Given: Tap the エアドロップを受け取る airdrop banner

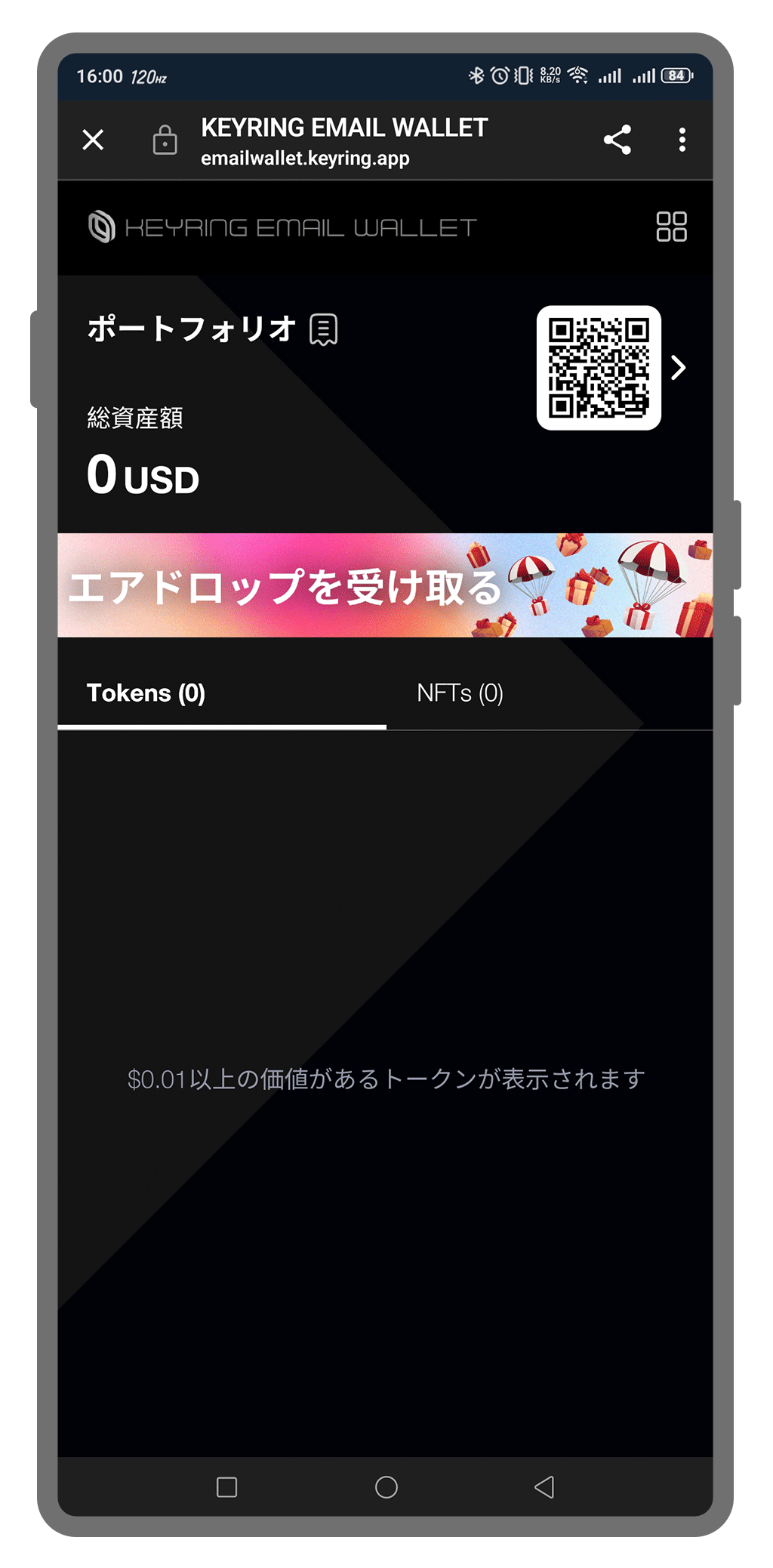Looking at the screenshot, I should tap(385, 585).
